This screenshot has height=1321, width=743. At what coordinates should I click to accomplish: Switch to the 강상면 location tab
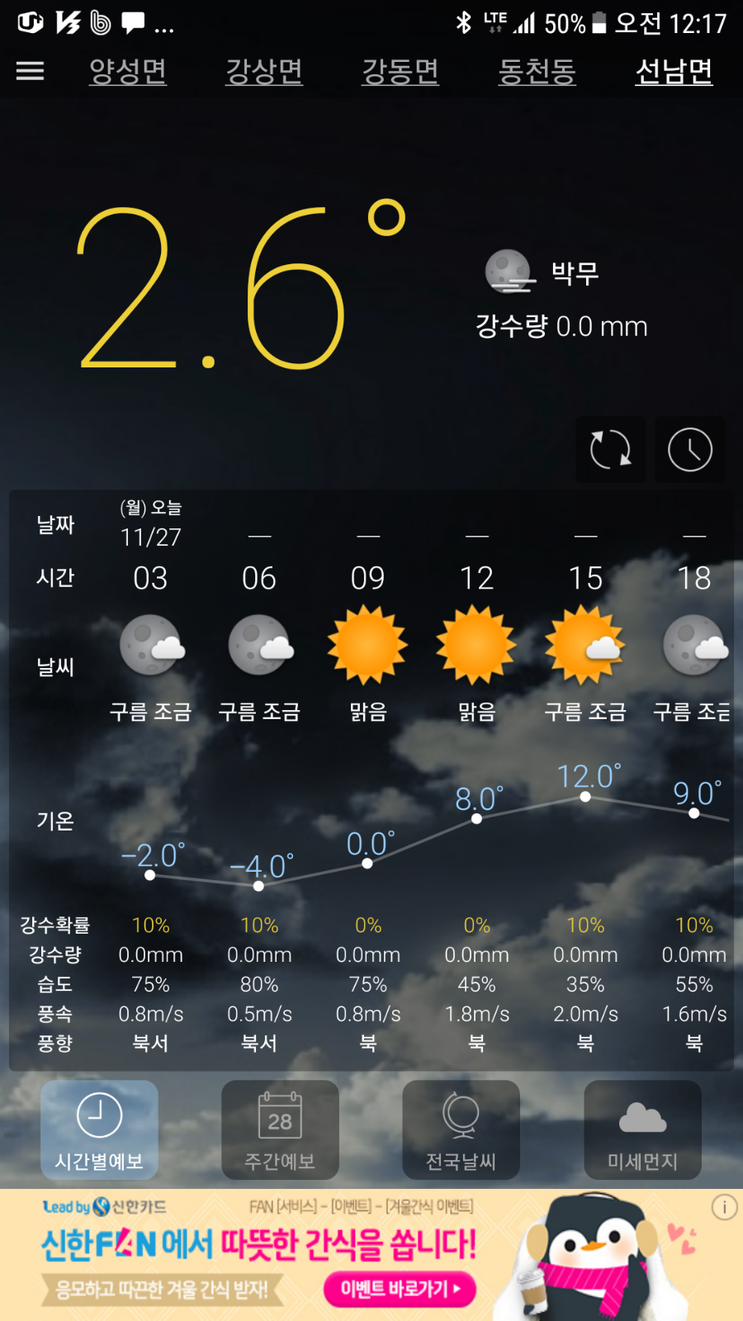click(264, 72)
